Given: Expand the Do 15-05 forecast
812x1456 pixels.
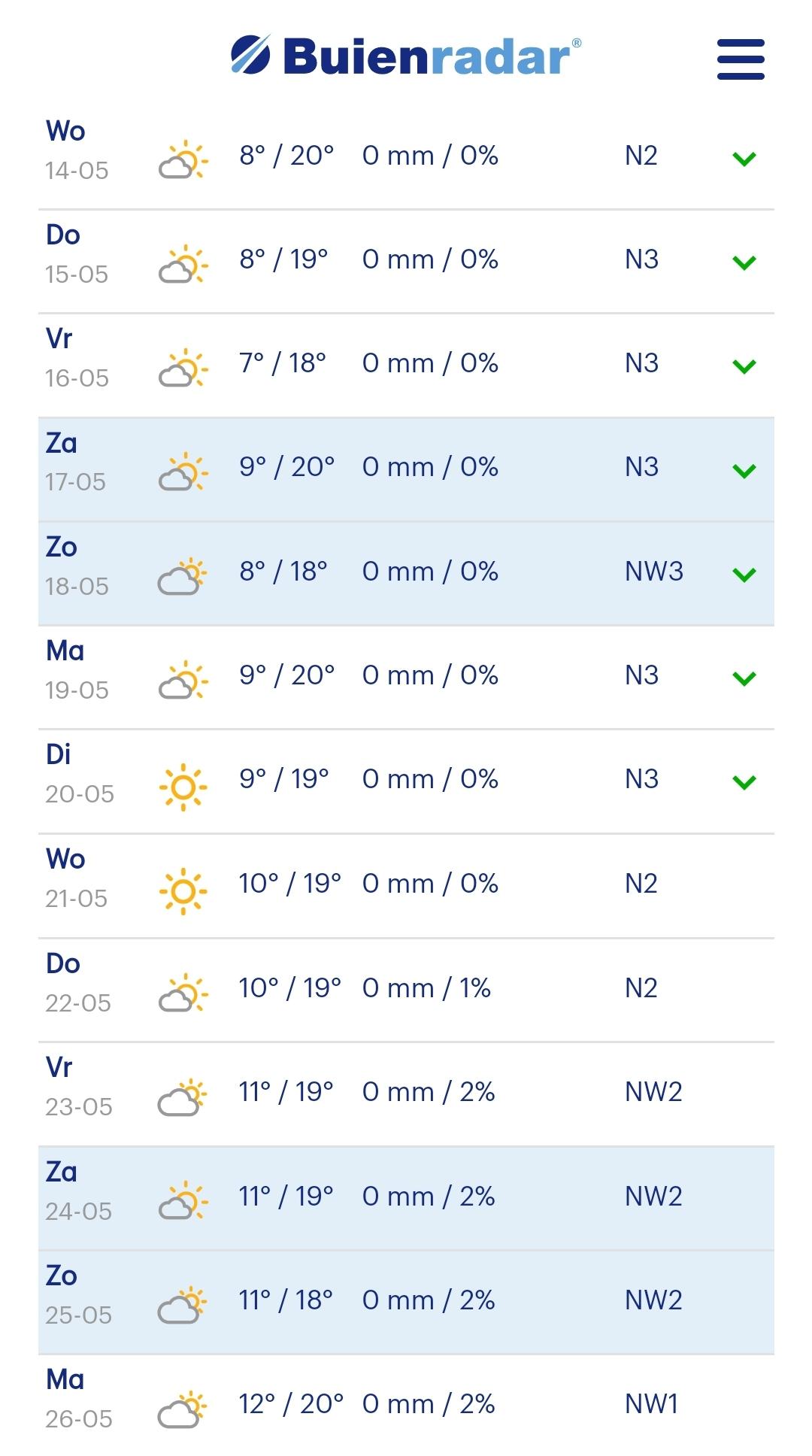Looking at the screenshot, I should click(744, 262).
